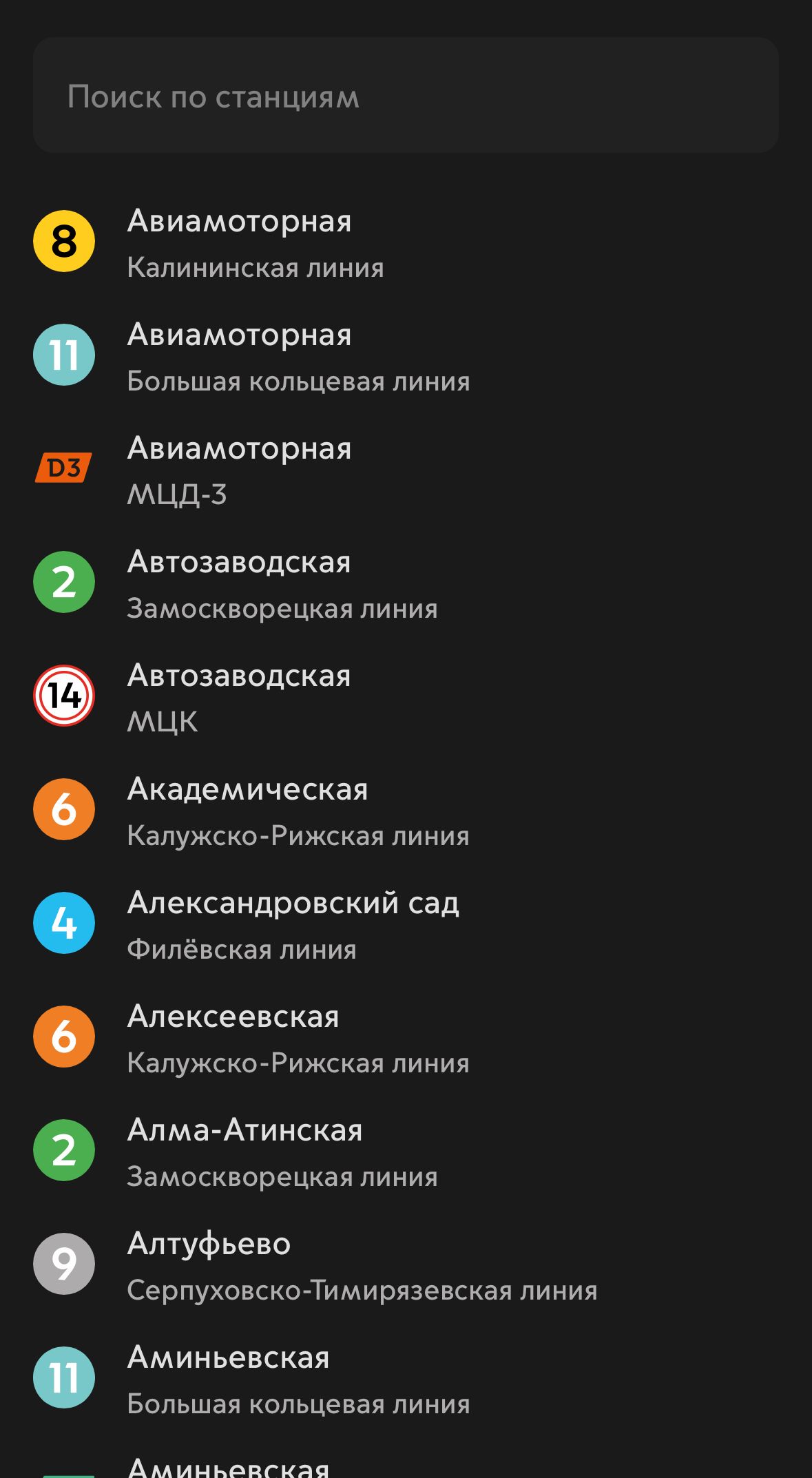812x1478 pixels.
Task: Select the blue line 4 badge for Александровский сад
Action: [x=63, y=923]
